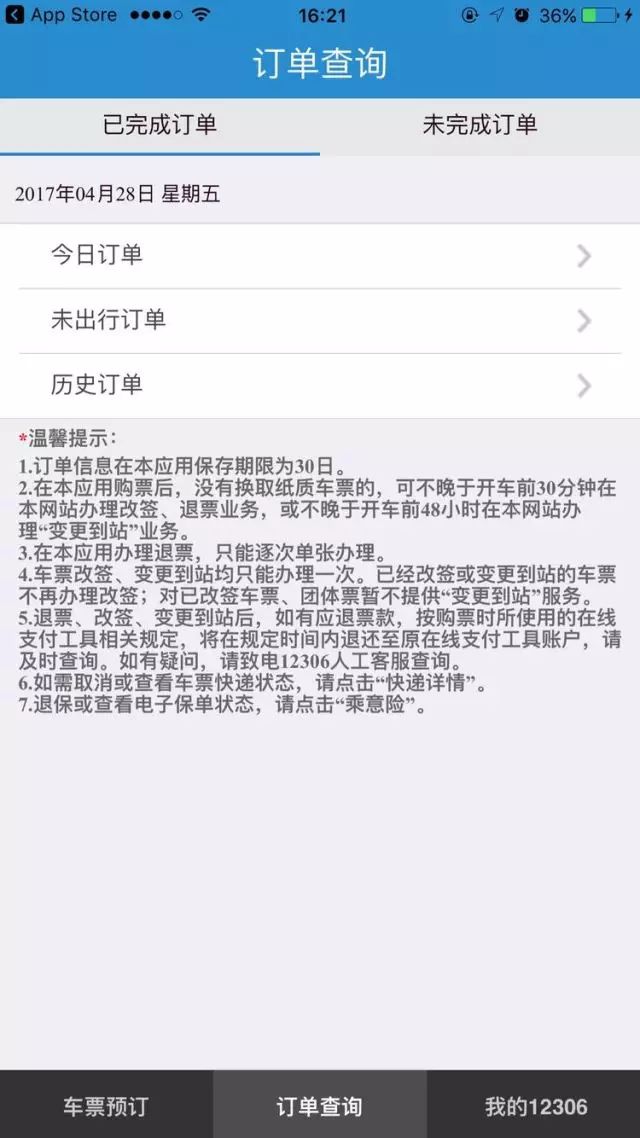Switch to the 已完成订单 tab
The height and width of the screenshot is (1138, 640).
[x=160, y=126]
